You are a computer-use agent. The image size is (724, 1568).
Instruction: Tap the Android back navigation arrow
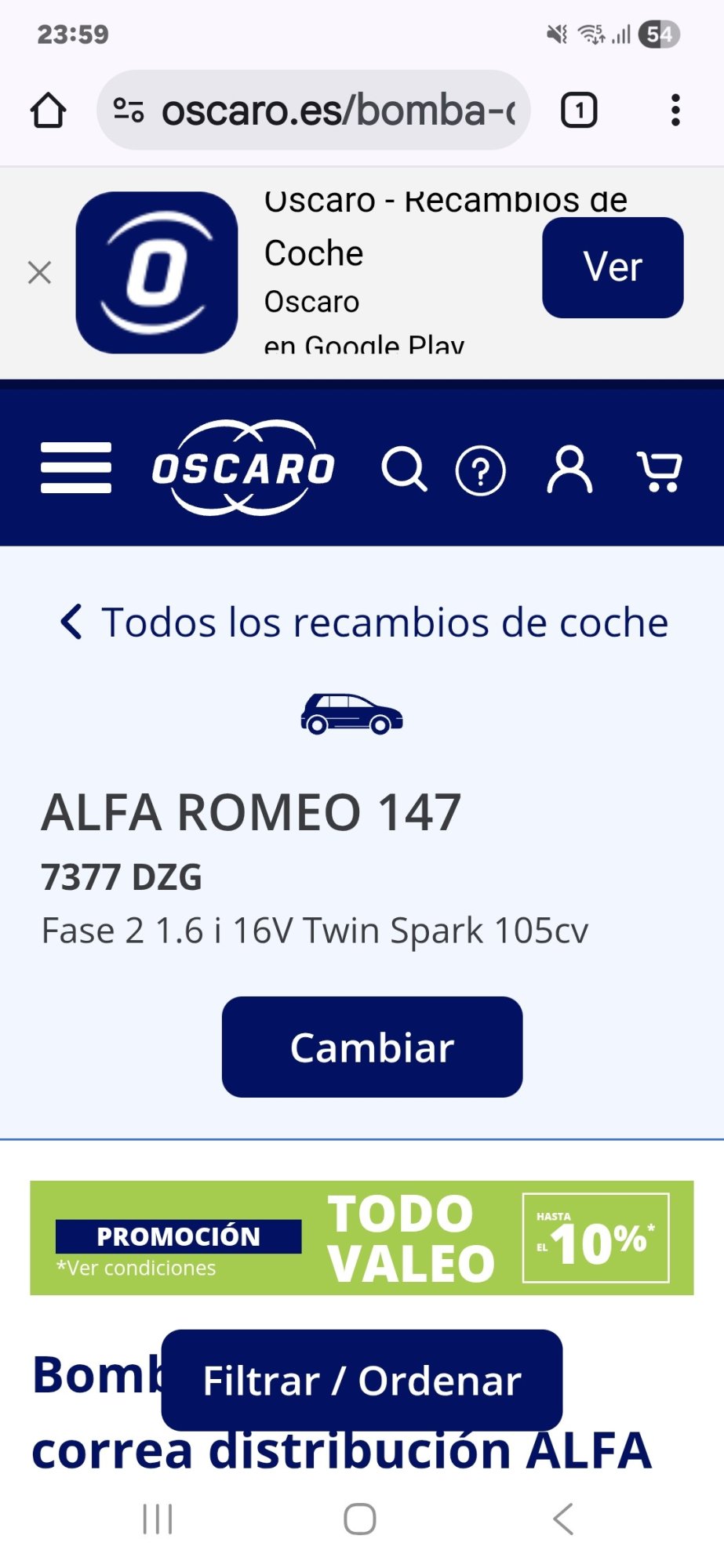(x=562, y=1519)
